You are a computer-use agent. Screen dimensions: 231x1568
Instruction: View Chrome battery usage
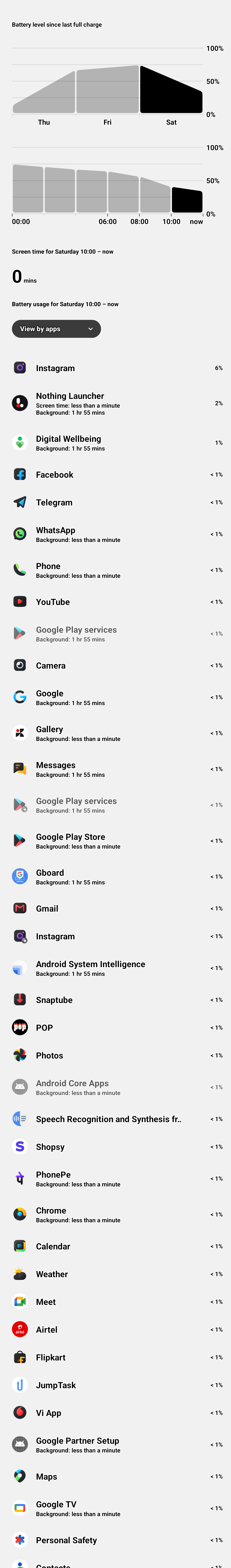(x=115, y=1215)
